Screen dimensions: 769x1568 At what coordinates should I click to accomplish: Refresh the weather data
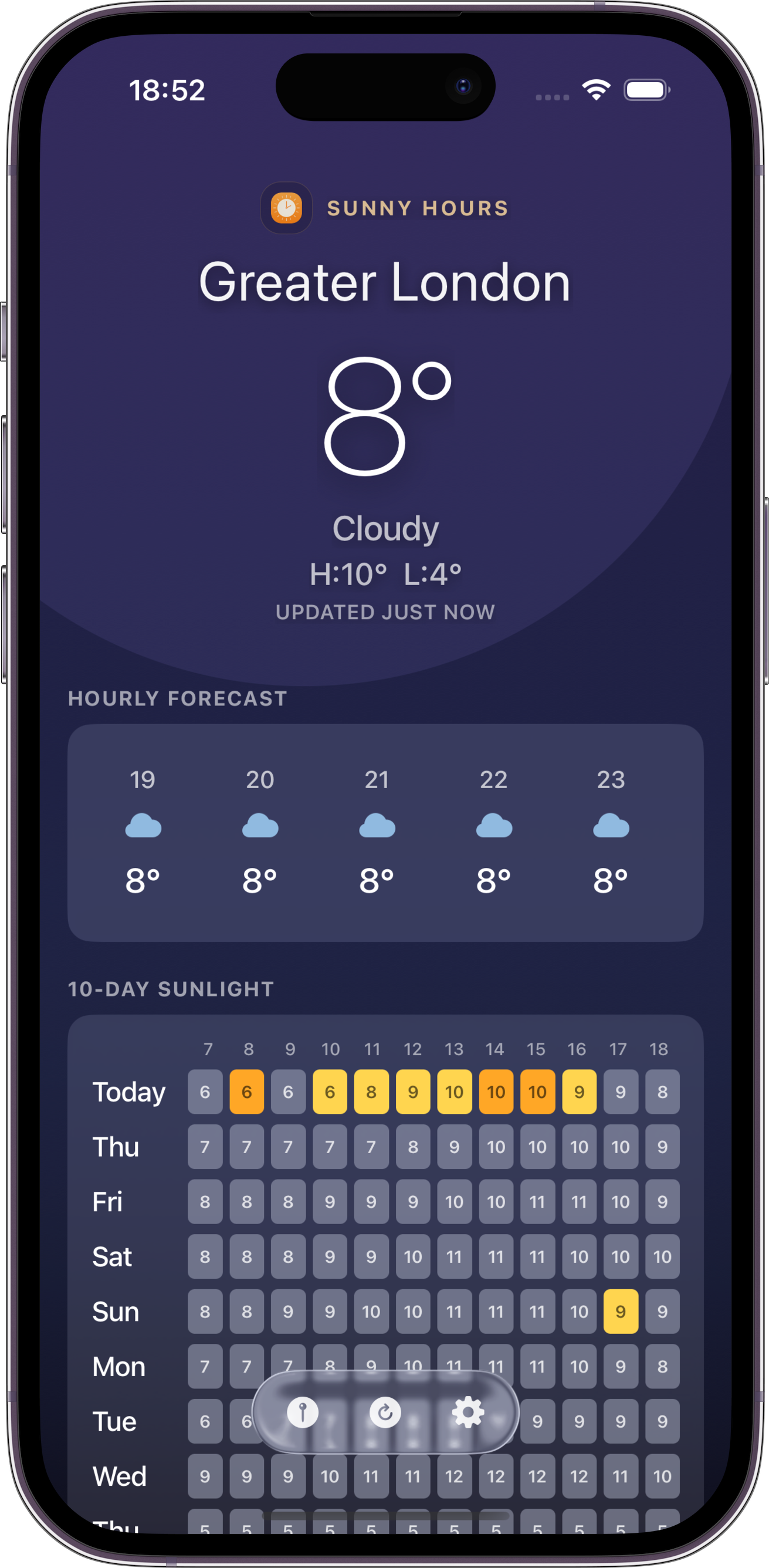tap(385, 1411)
